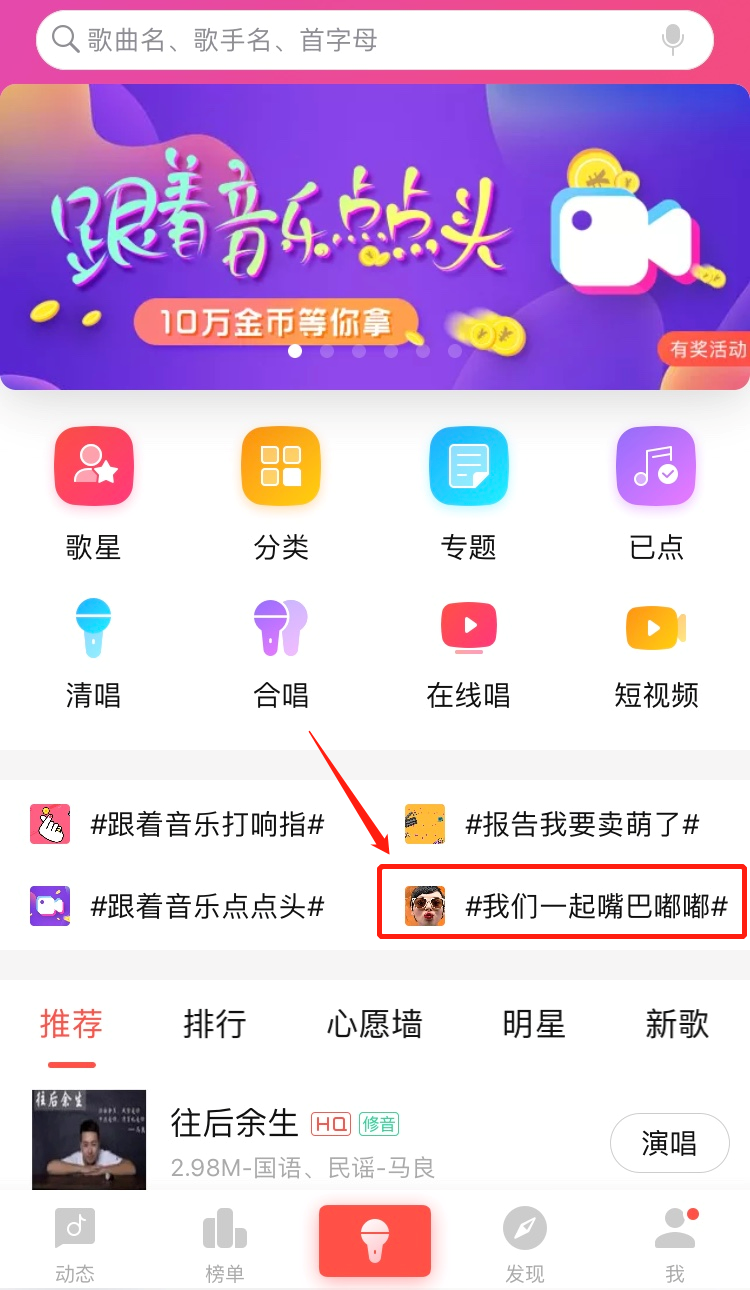Switch to the 心愿墙 tab

tap(374, 1024)
